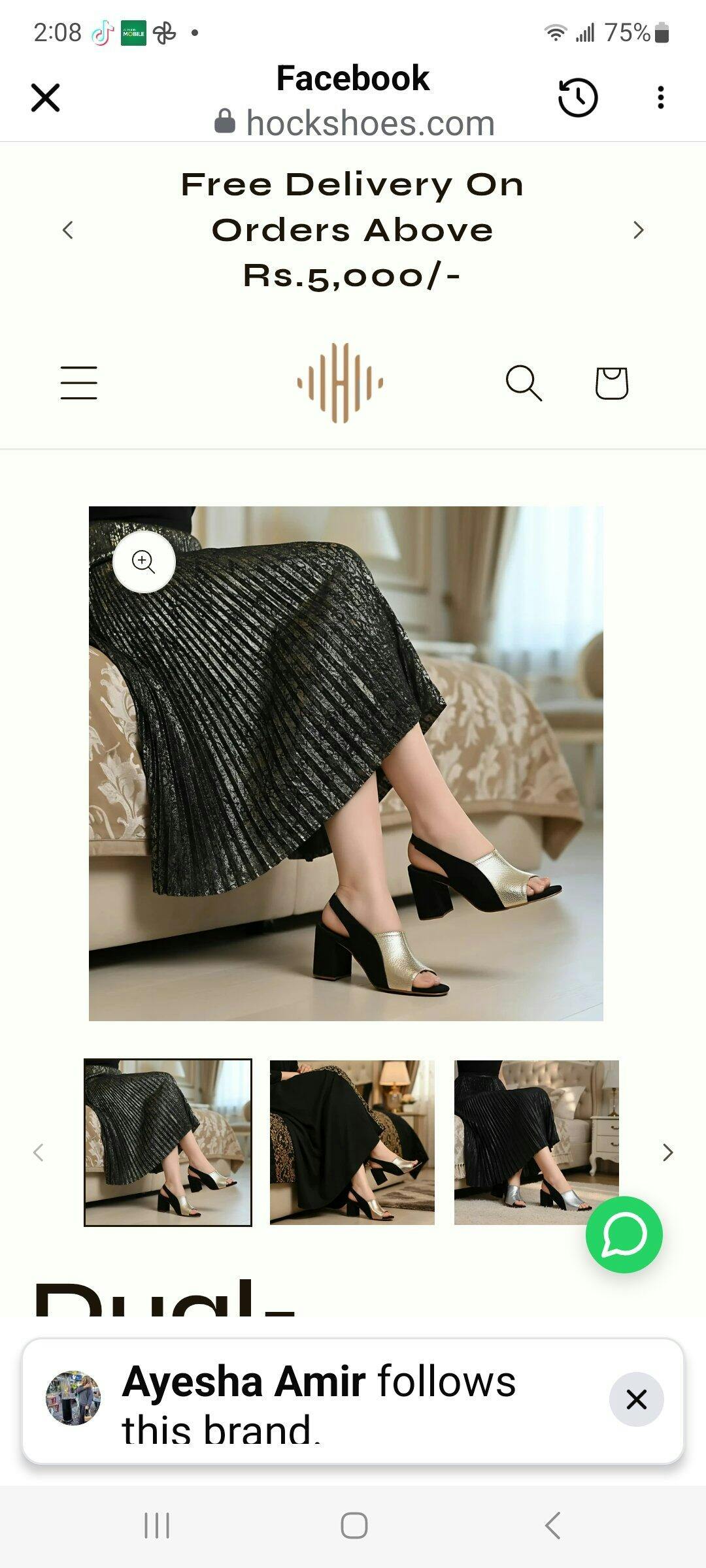
Task: Open the three-dot overflow menu
Action: (x=661, y=98)
